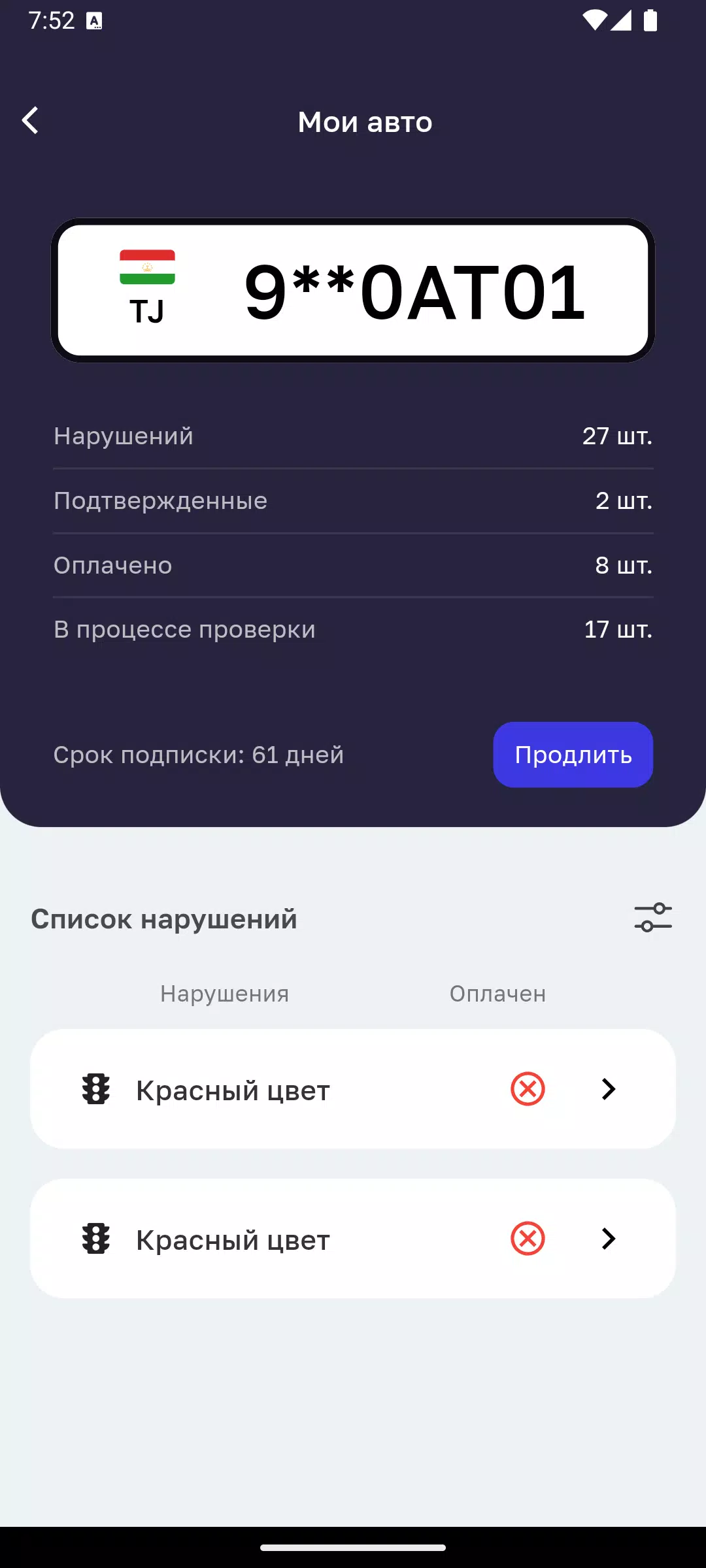This screenshot has height=1568, width=706.
Task: Tap the traffic light icon on second violation
Action: coord(95,1239)
